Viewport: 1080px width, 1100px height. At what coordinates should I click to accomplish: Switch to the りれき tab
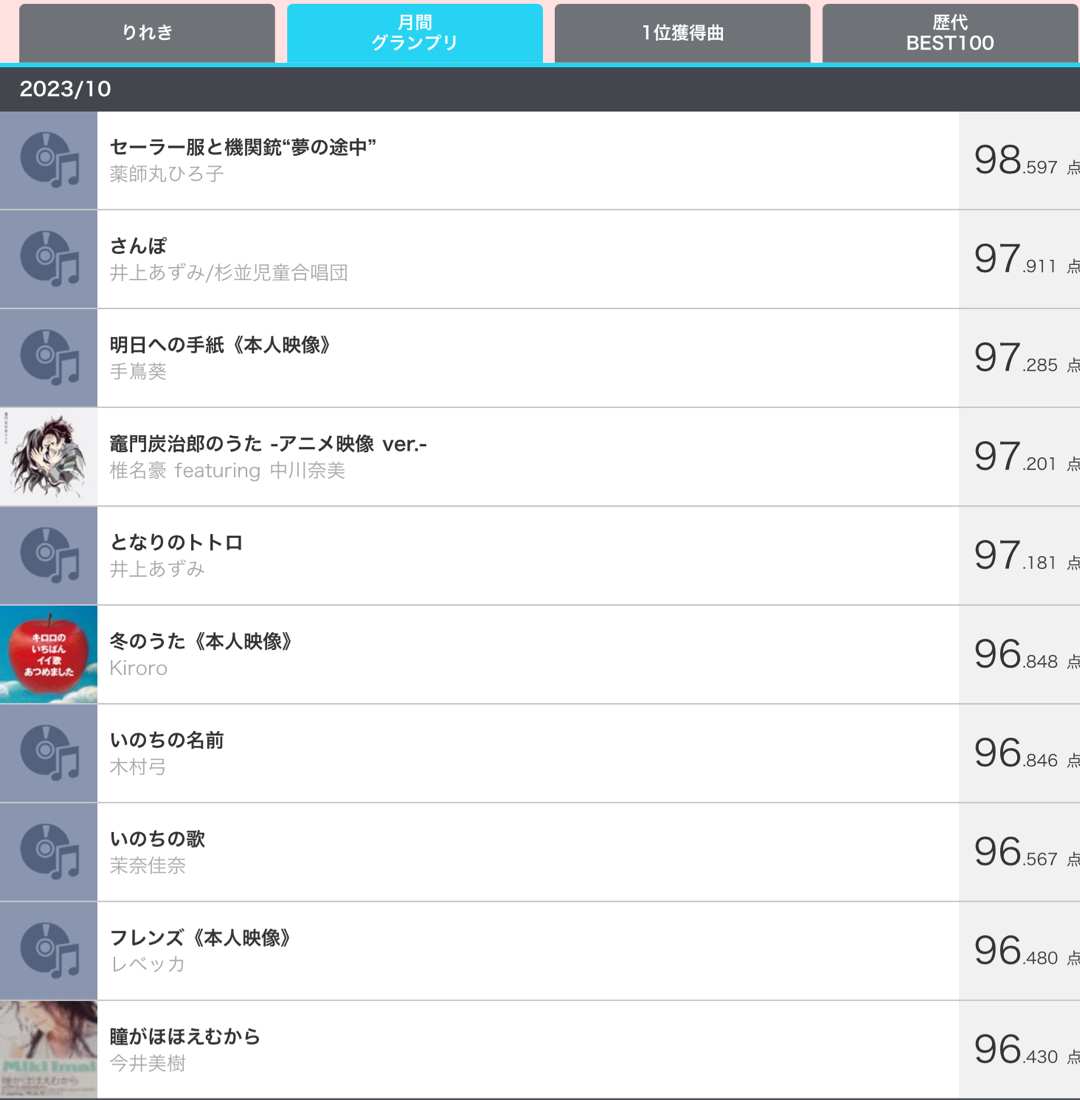pos(147,33)
